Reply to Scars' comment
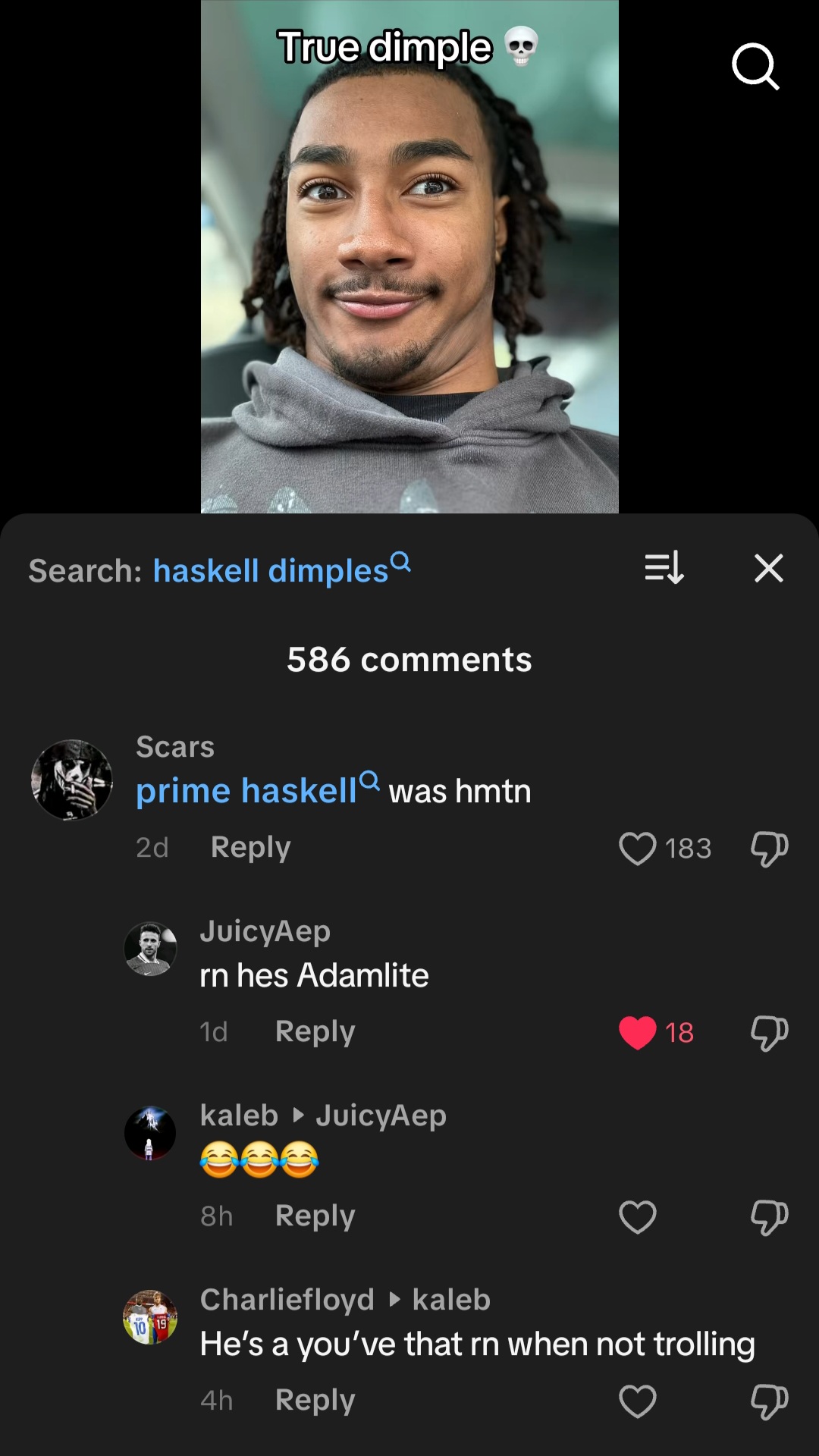Image resolution: width=819 pixels, height=1456 pixels. click(250, 847)
